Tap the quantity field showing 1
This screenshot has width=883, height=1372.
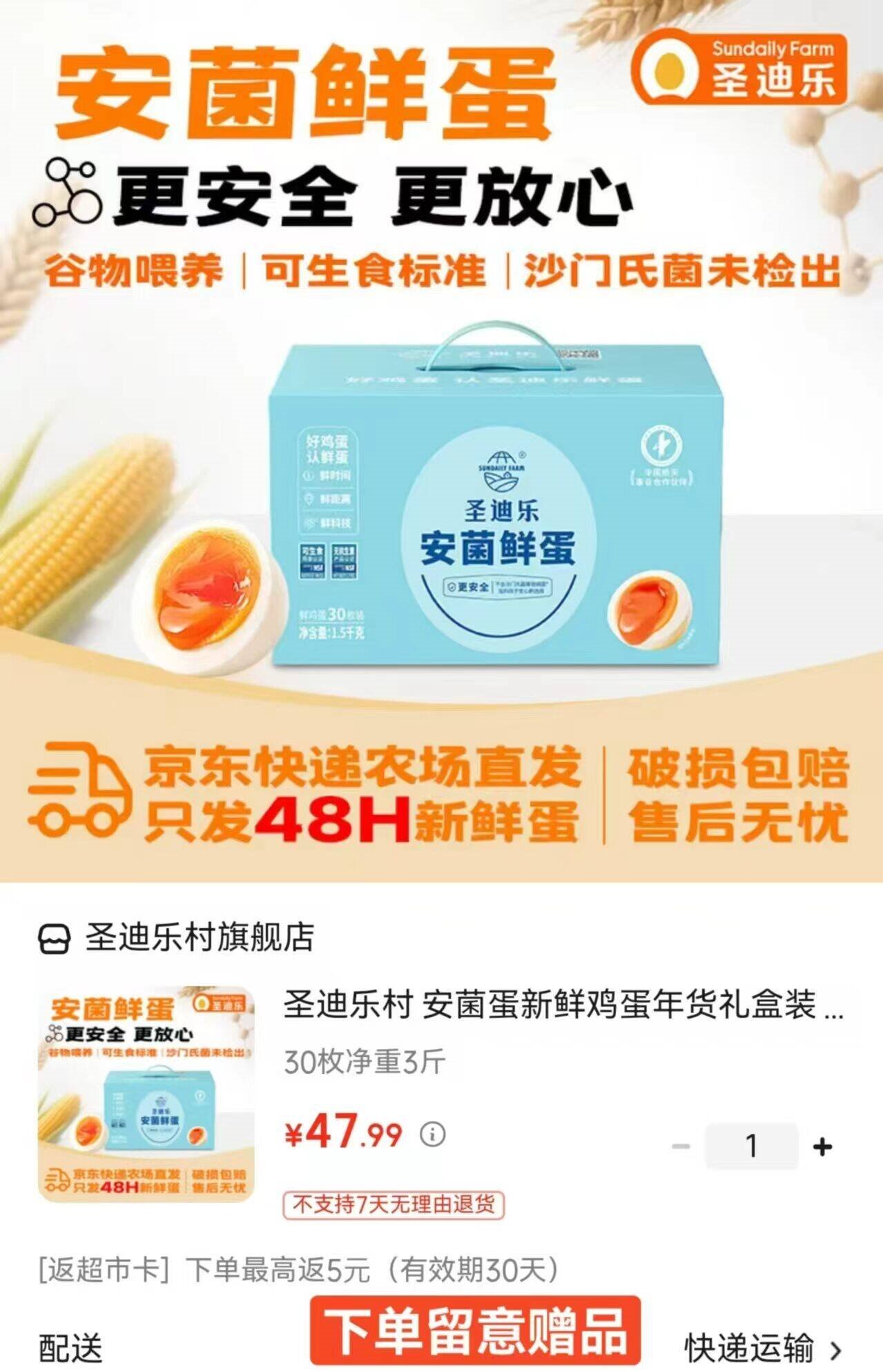pyautogui.click(x=751, y=1146)
